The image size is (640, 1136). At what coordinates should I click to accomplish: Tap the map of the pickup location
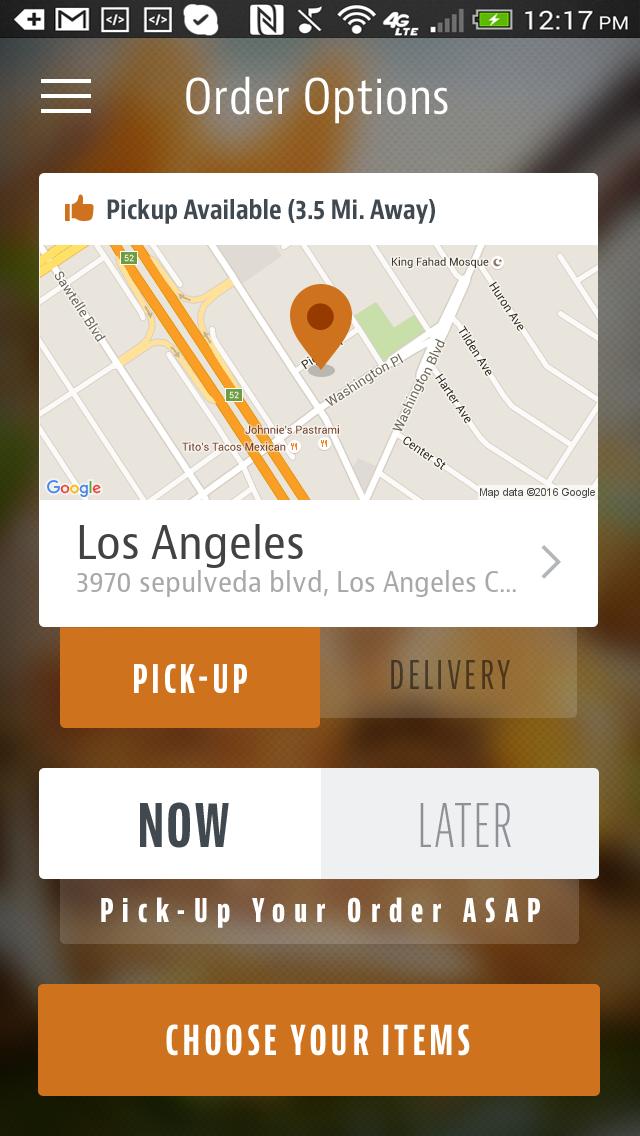coord(318,372)
